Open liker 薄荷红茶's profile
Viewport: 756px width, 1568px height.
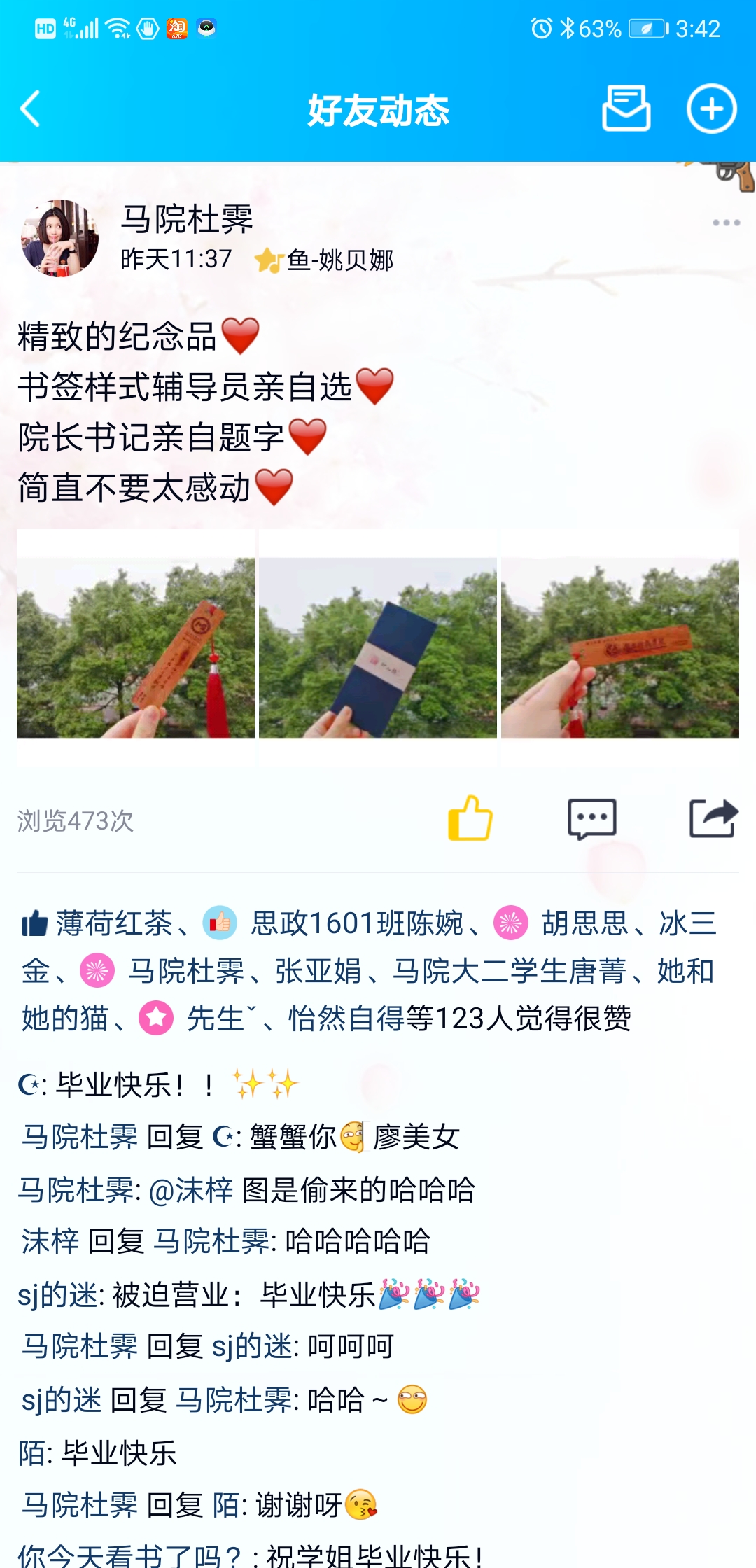[114, 923]
